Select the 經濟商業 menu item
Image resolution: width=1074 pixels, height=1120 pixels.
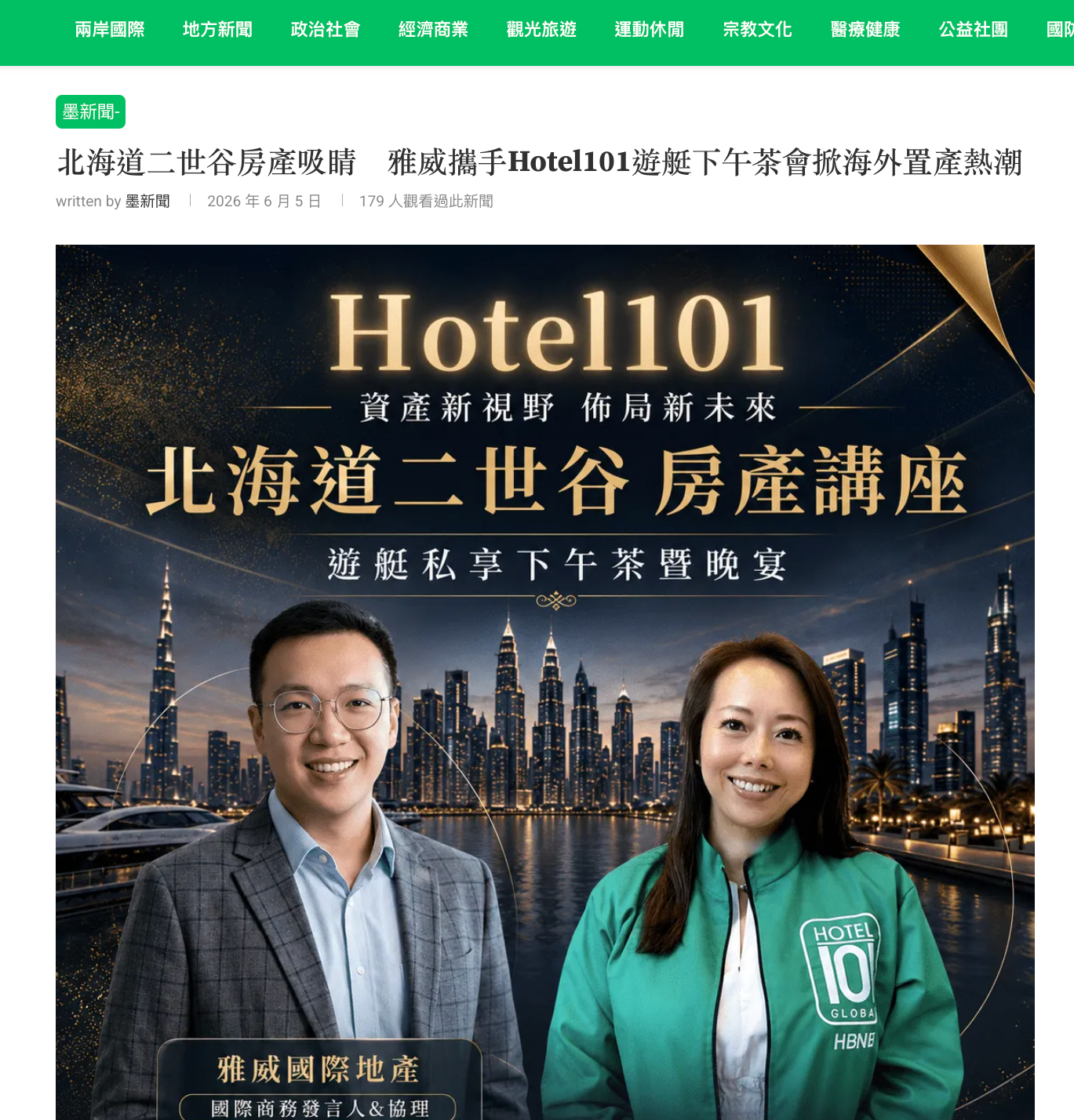[x=433, y=30]
